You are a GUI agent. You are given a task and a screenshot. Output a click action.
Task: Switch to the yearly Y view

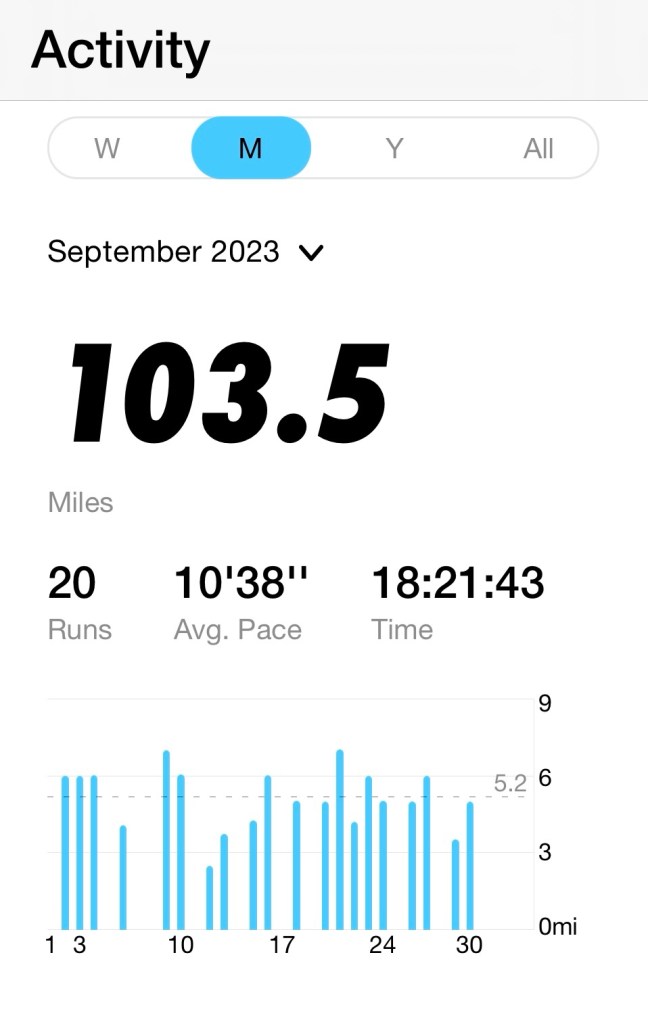[x=394, y=148]
